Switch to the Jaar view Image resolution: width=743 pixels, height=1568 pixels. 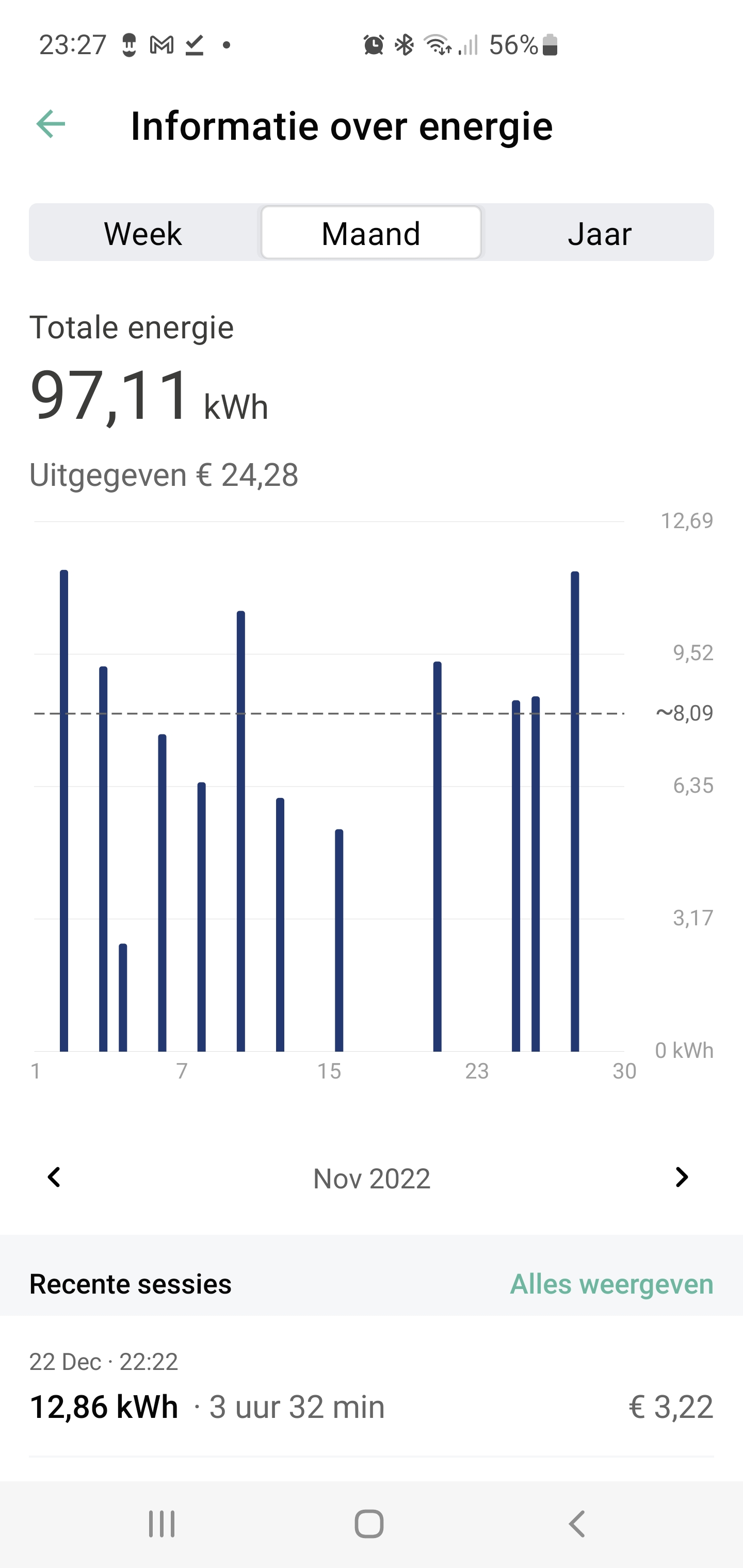click(x=599, y=233)
